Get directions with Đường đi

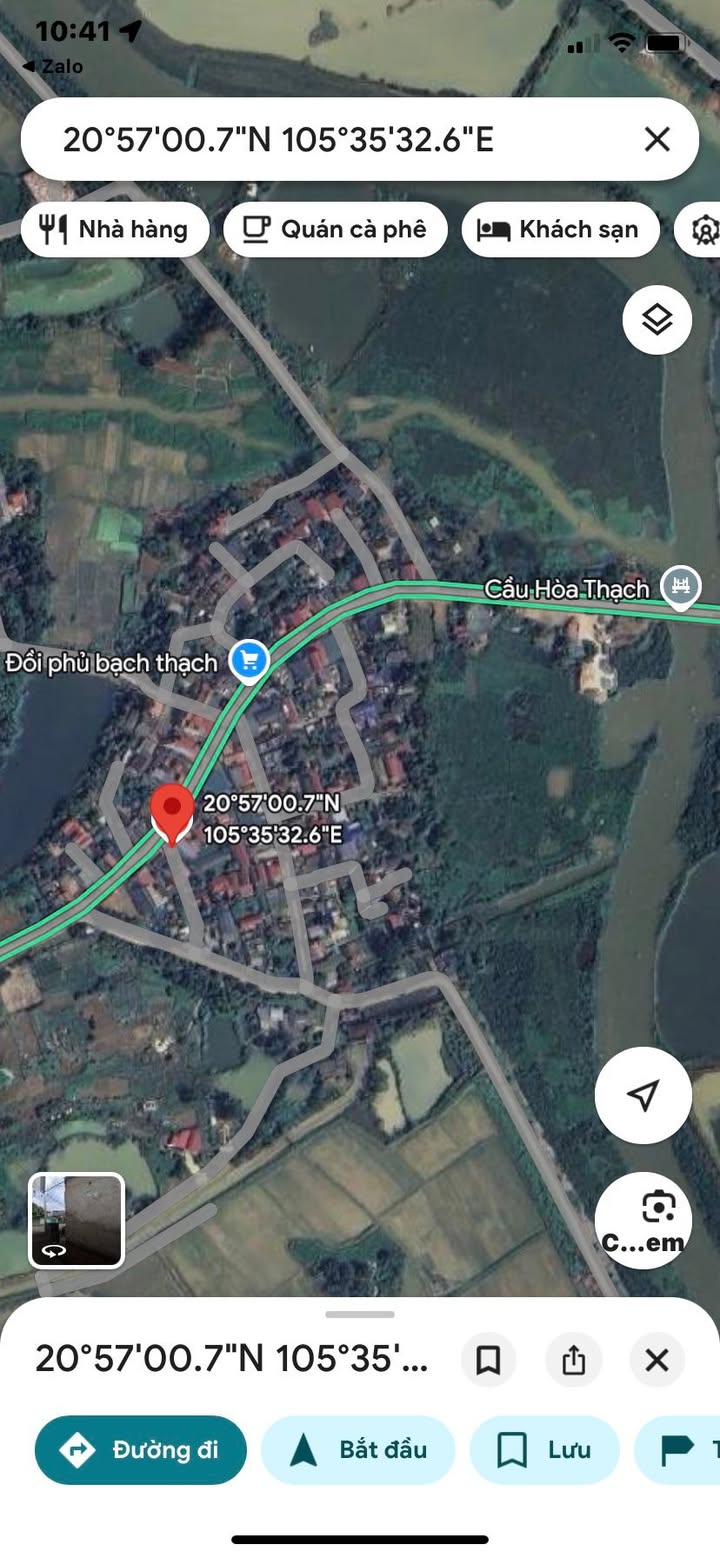coord(140,1449)
